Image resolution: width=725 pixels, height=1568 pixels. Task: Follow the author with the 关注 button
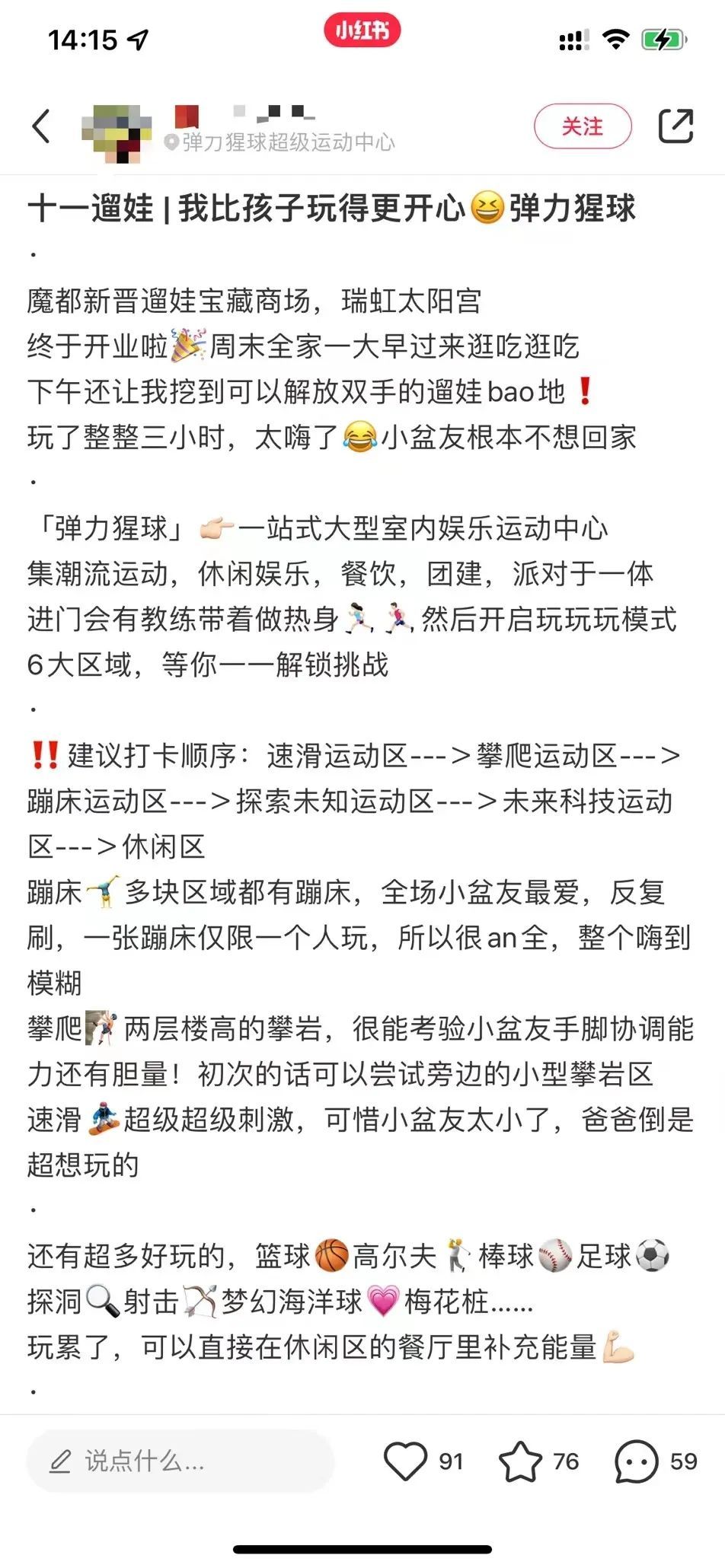[583, 126]
